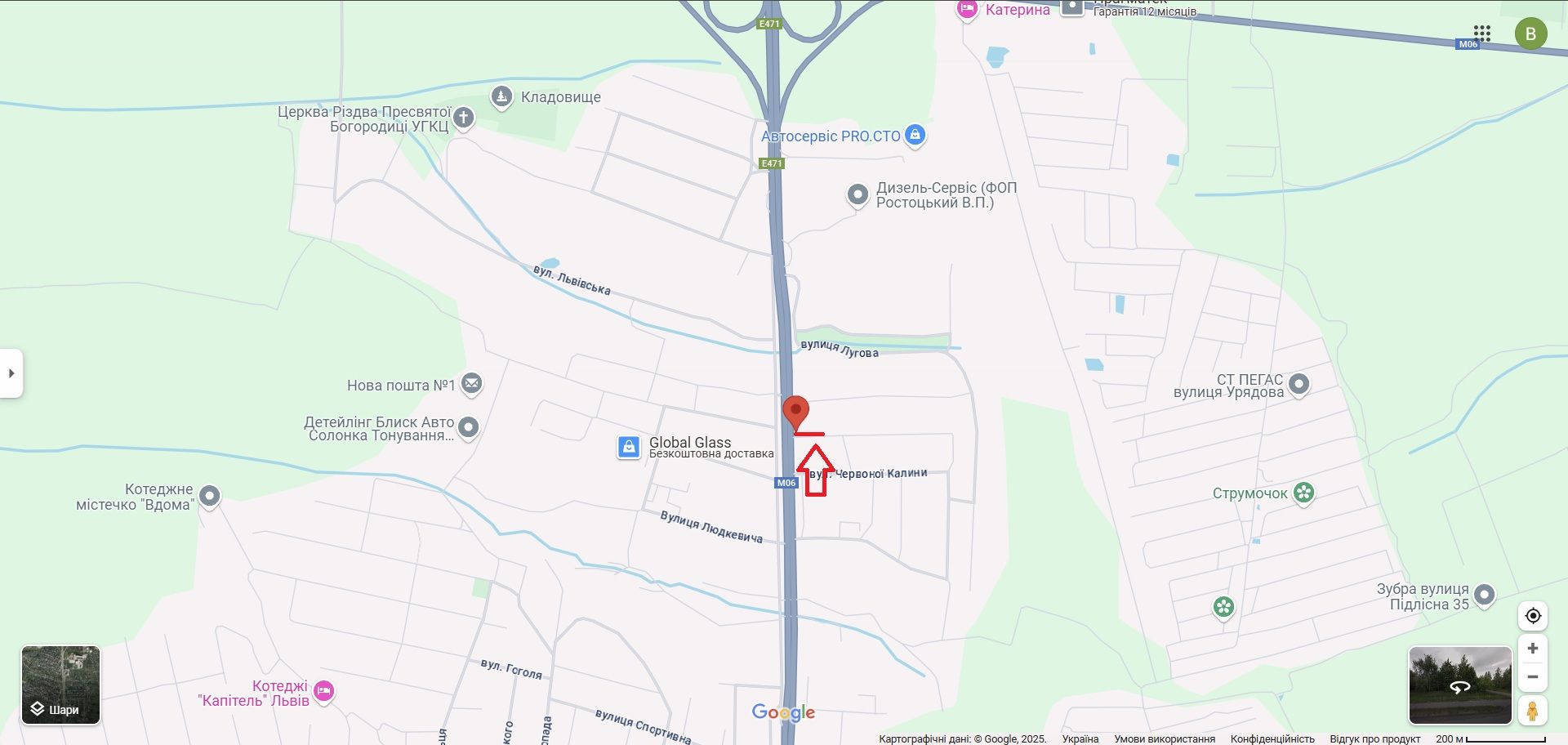Open the Кладовище marker
The width and height of the screenshot is (1568, 745).
(501, 96)
